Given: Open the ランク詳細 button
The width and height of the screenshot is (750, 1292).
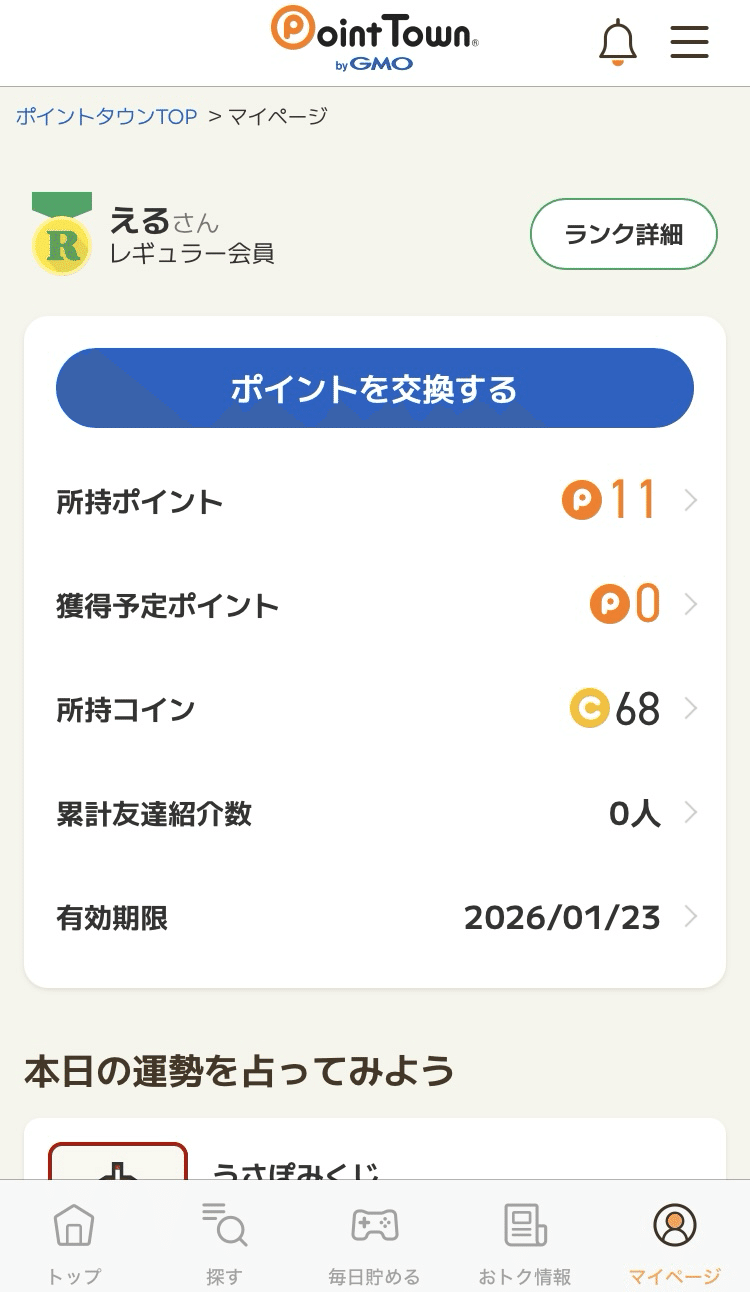Looking at the screenshot, I should [623, 233].
